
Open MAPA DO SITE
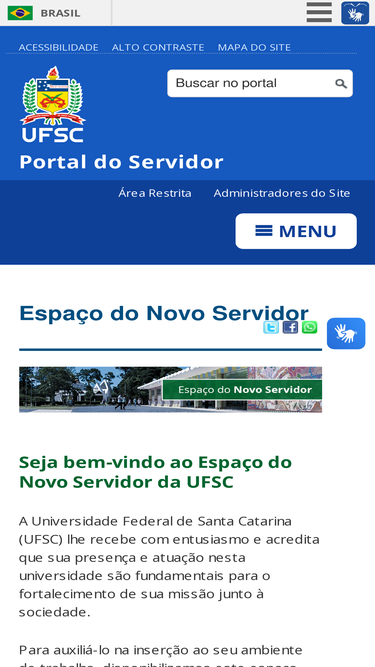[x=254, y=47]
